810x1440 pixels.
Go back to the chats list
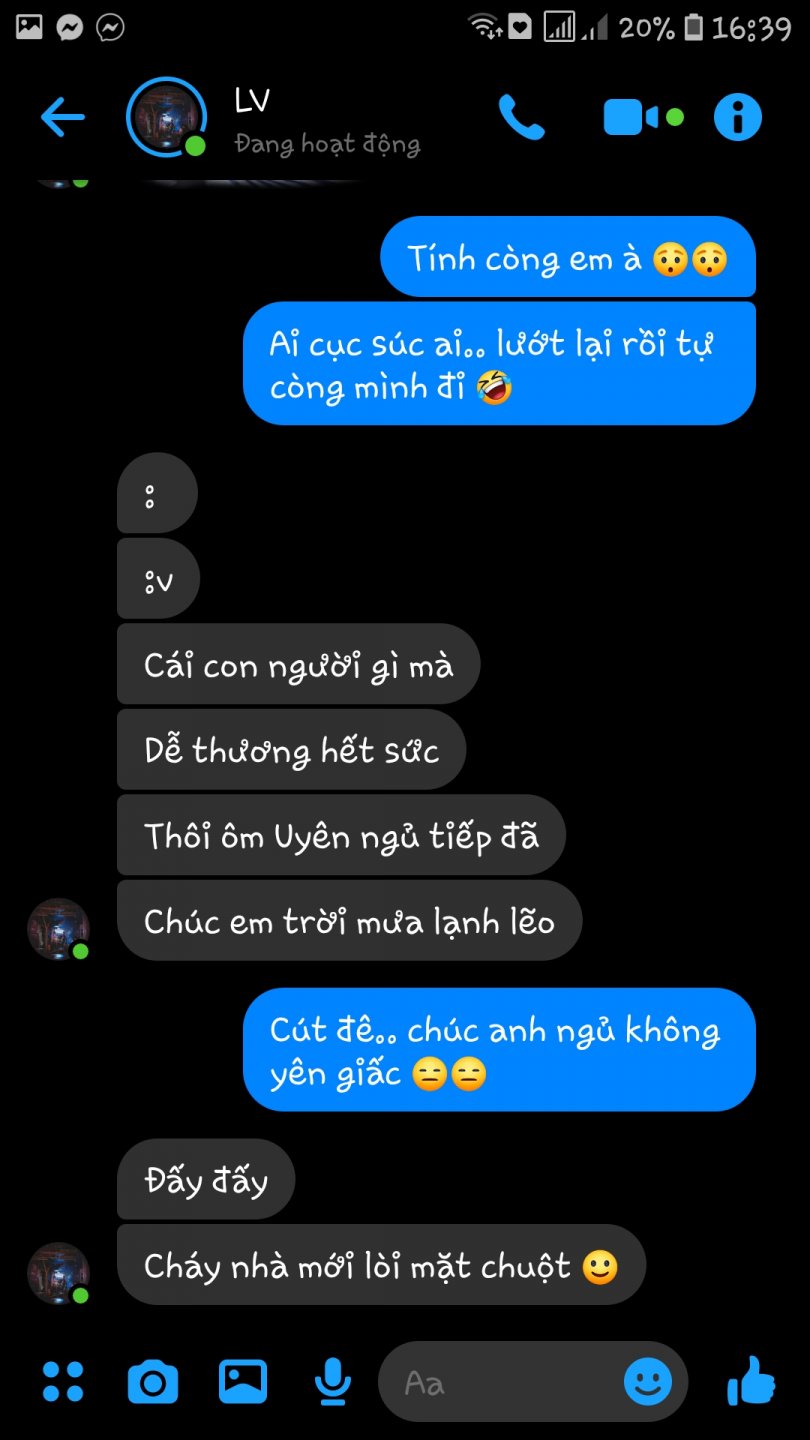[62, 118]
